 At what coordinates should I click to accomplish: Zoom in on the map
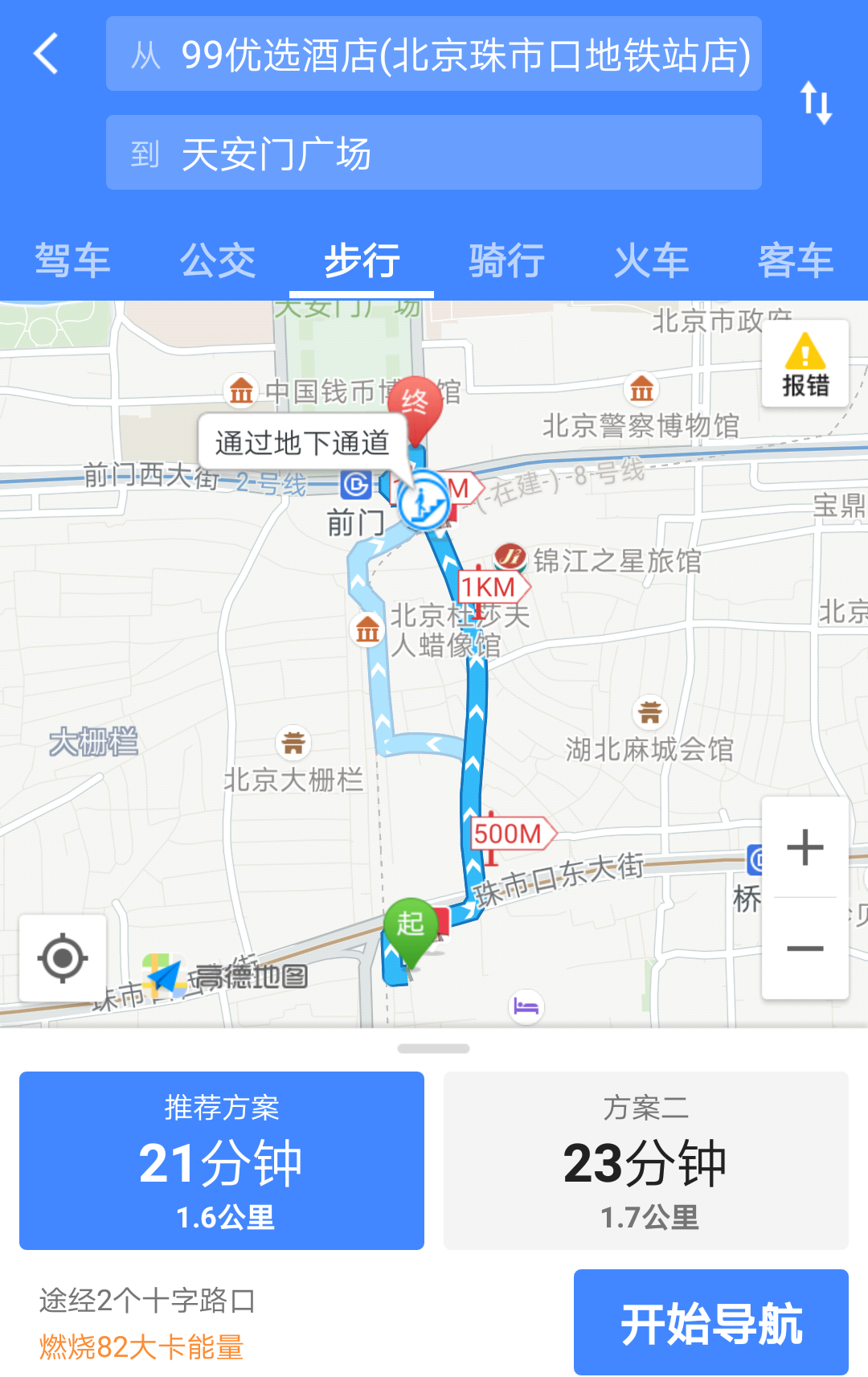(805, 847)
